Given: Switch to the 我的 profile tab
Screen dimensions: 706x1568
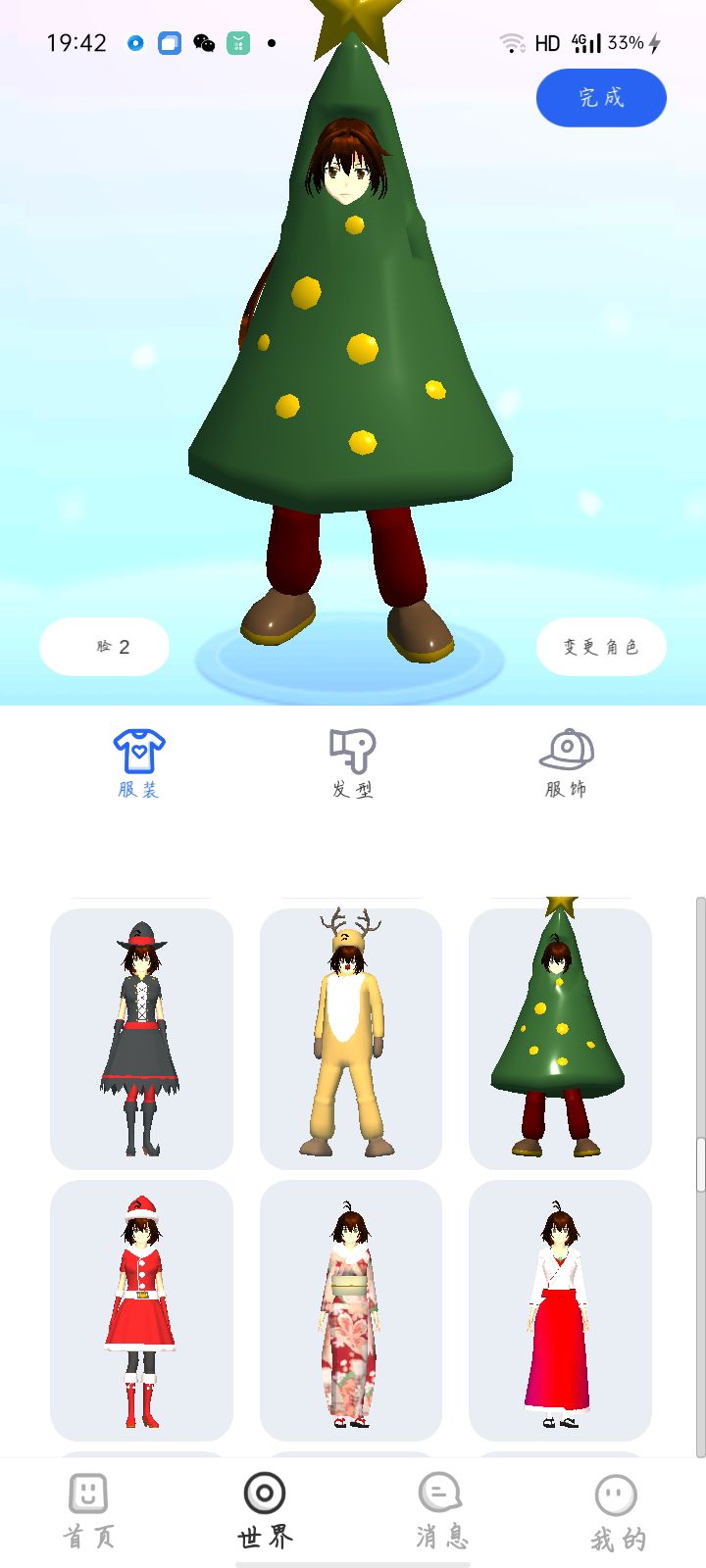Looking at the screenshot, I should [x=618, y=1512].
